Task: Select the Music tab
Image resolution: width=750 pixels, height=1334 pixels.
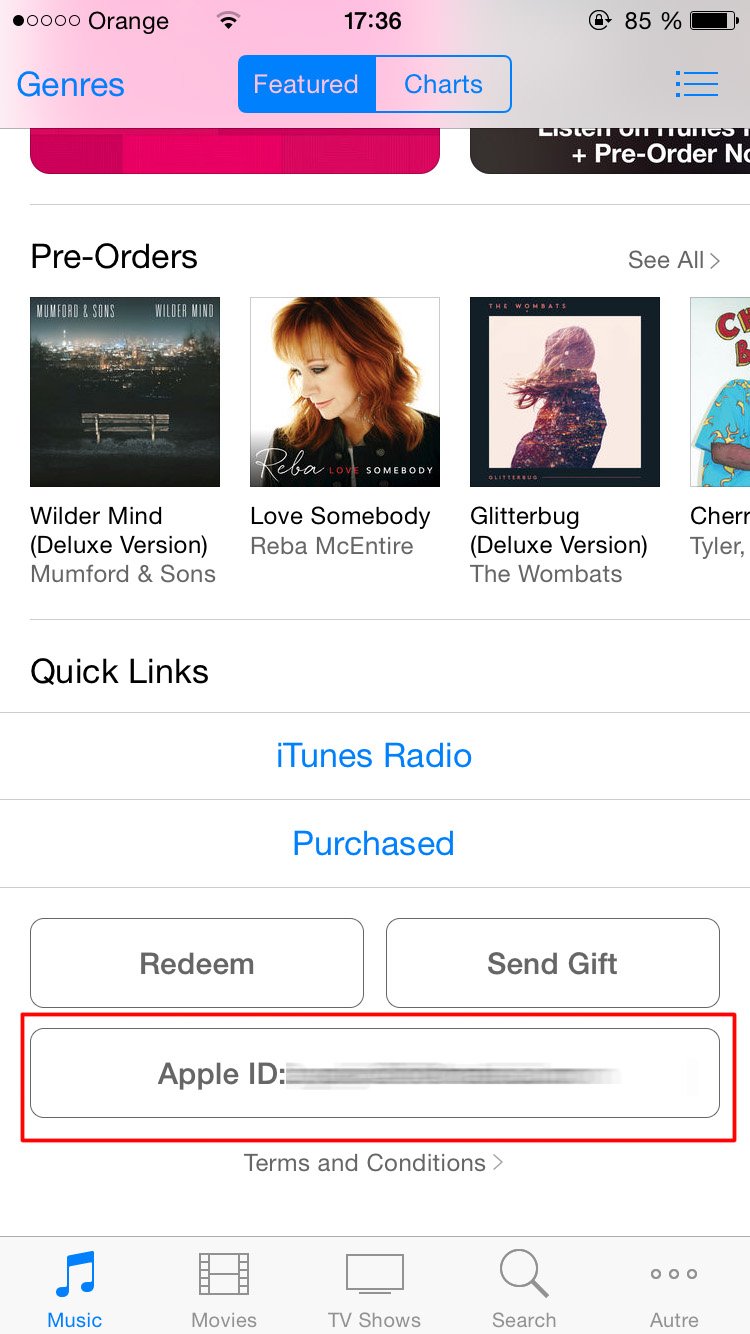Action: tap(75, 1288)
